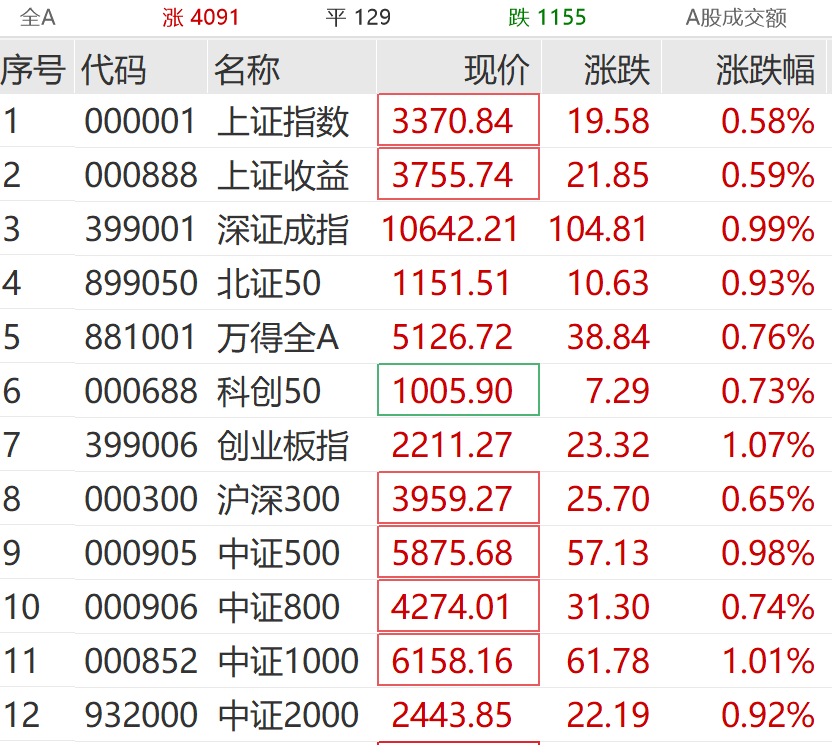Open the 中证2000 row
Screen dimensions: 832x745
287,715
